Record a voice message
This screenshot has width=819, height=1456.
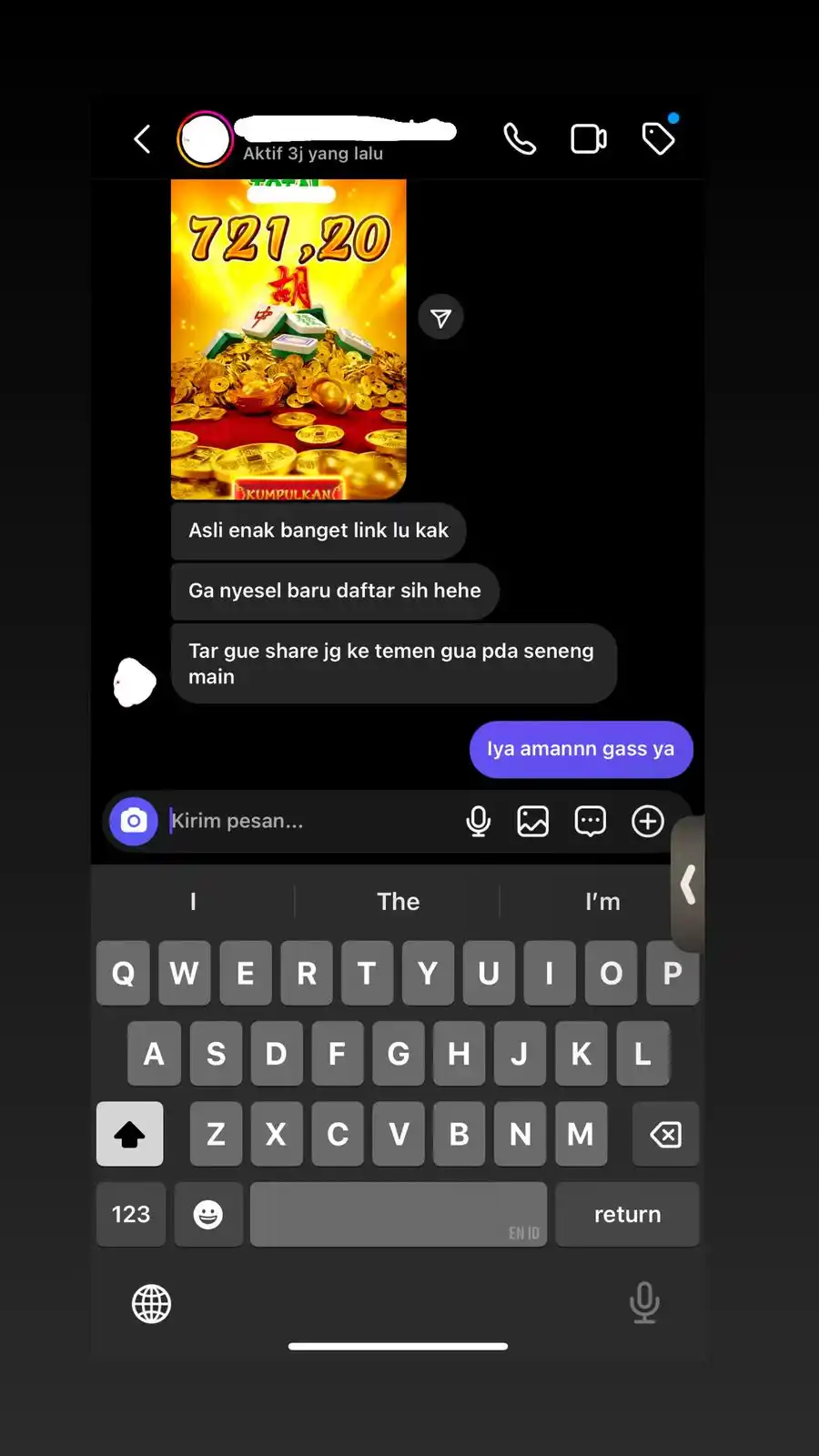point(479,821)
